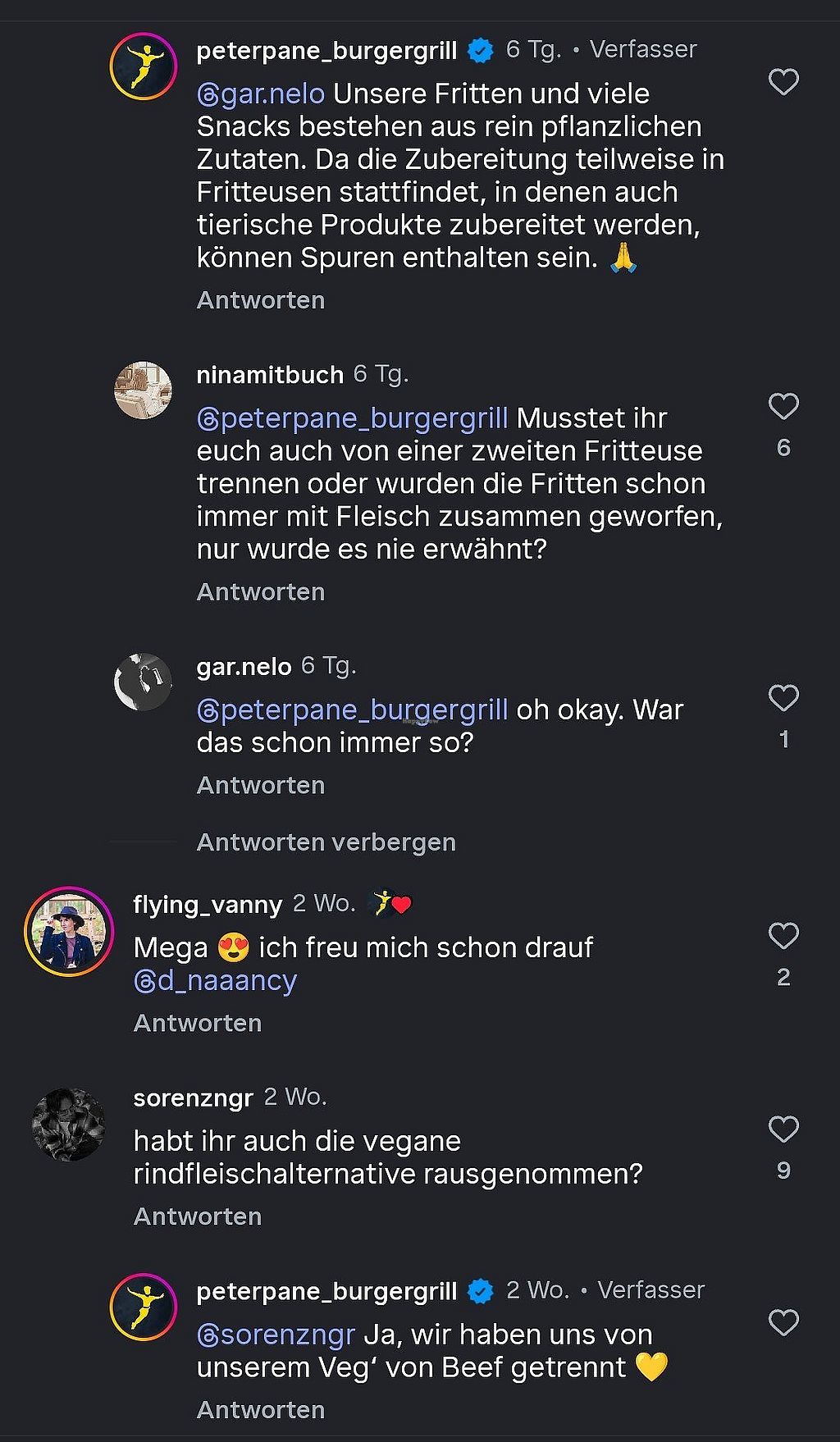Like flying_vanny's comment
The height and width of the screenshot is (1442, 840).
pos(783,936)
